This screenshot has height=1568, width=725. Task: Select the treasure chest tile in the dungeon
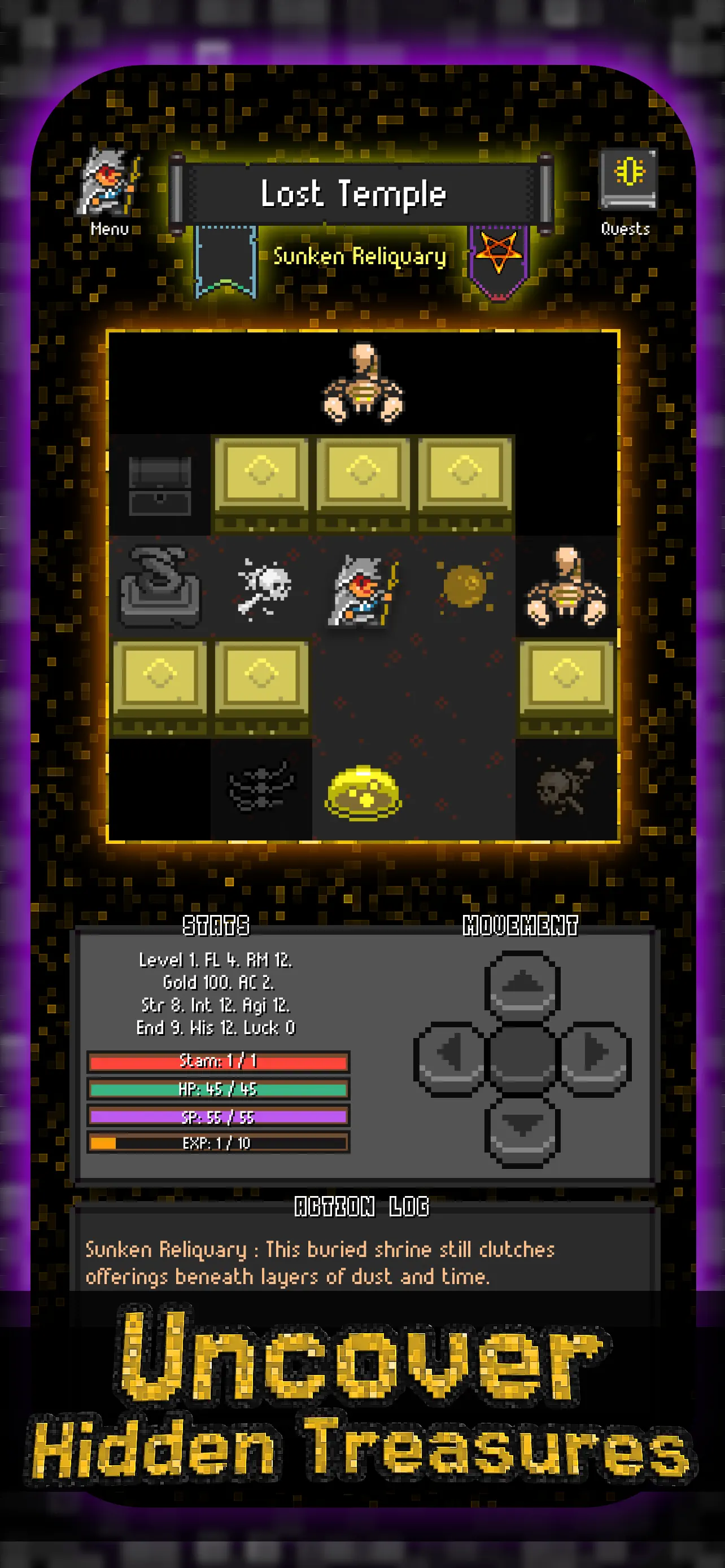tap(161, 484)
